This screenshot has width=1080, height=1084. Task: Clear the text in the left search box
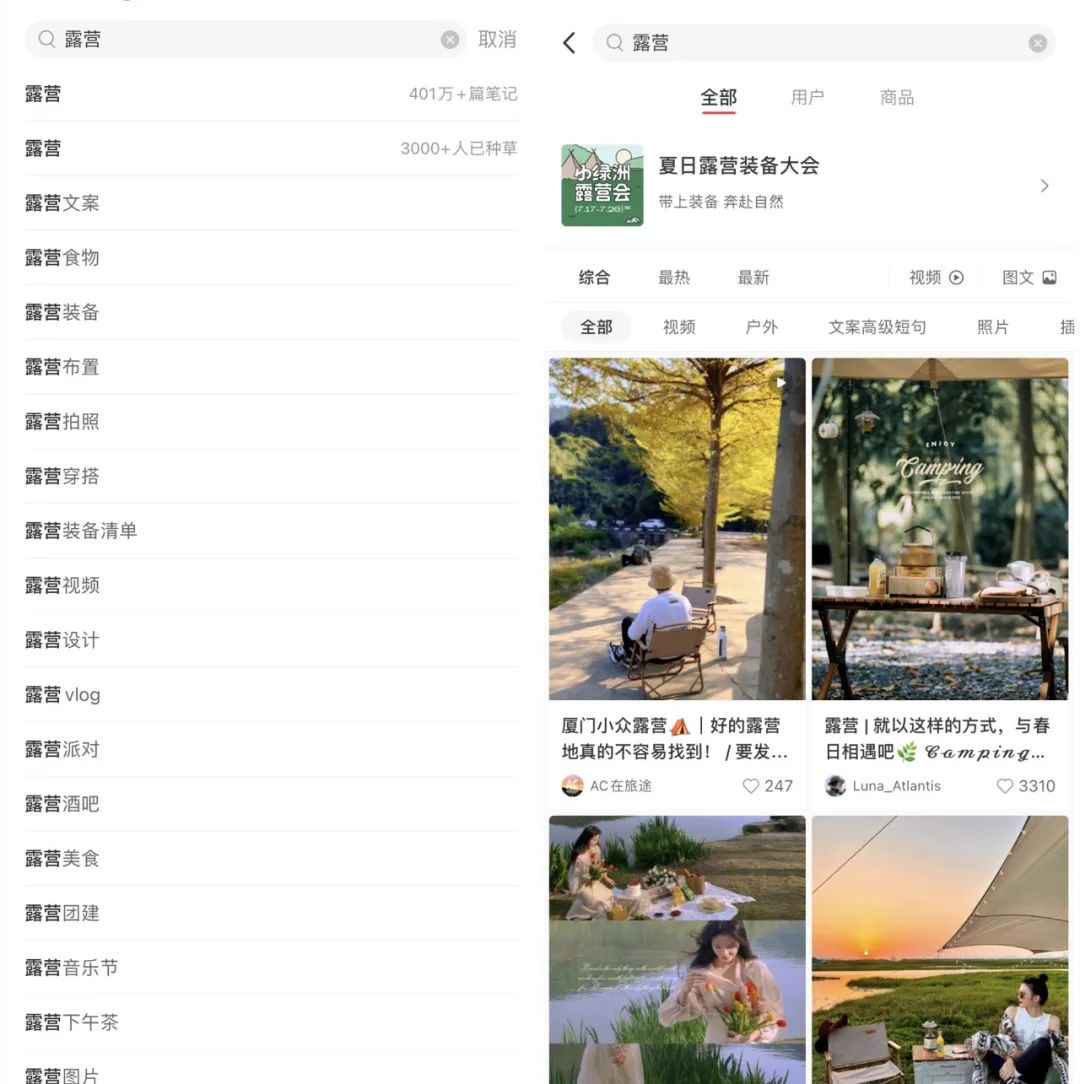click(x=450, y=39)
